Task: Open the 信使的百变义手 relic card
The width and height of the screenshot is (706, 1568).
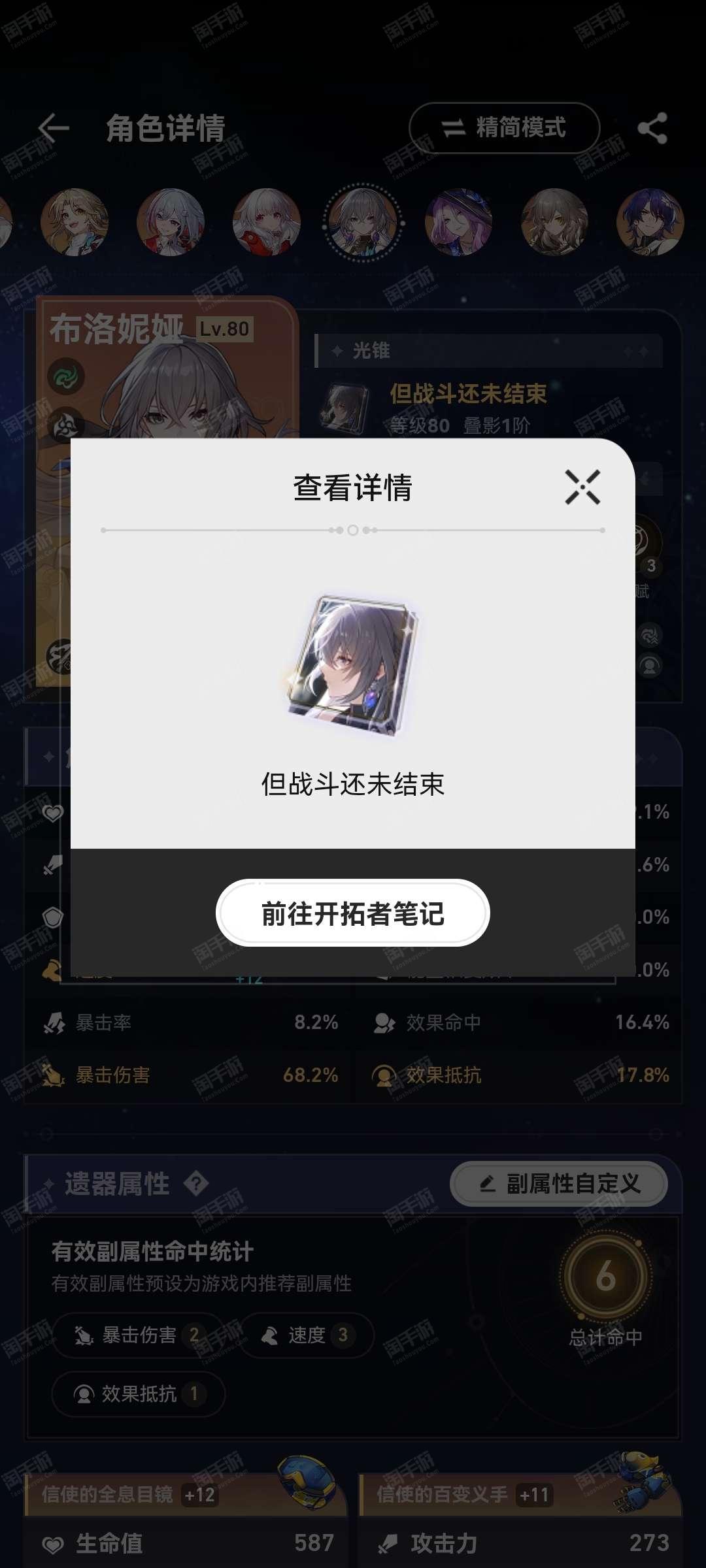Action: [x=520, y=1520]
